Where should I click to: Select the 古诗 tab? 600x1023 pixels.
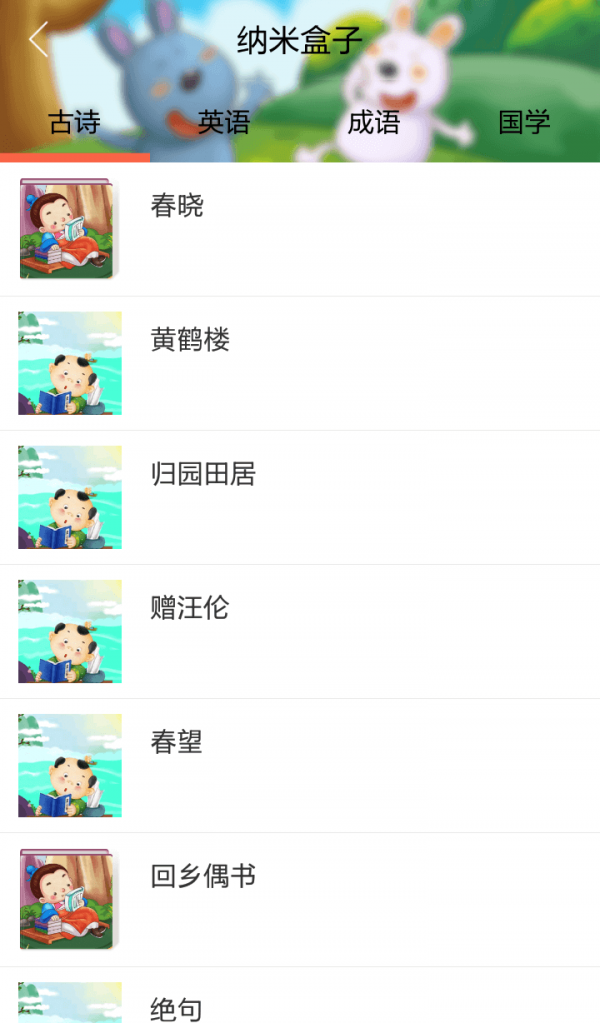(75, 123)
